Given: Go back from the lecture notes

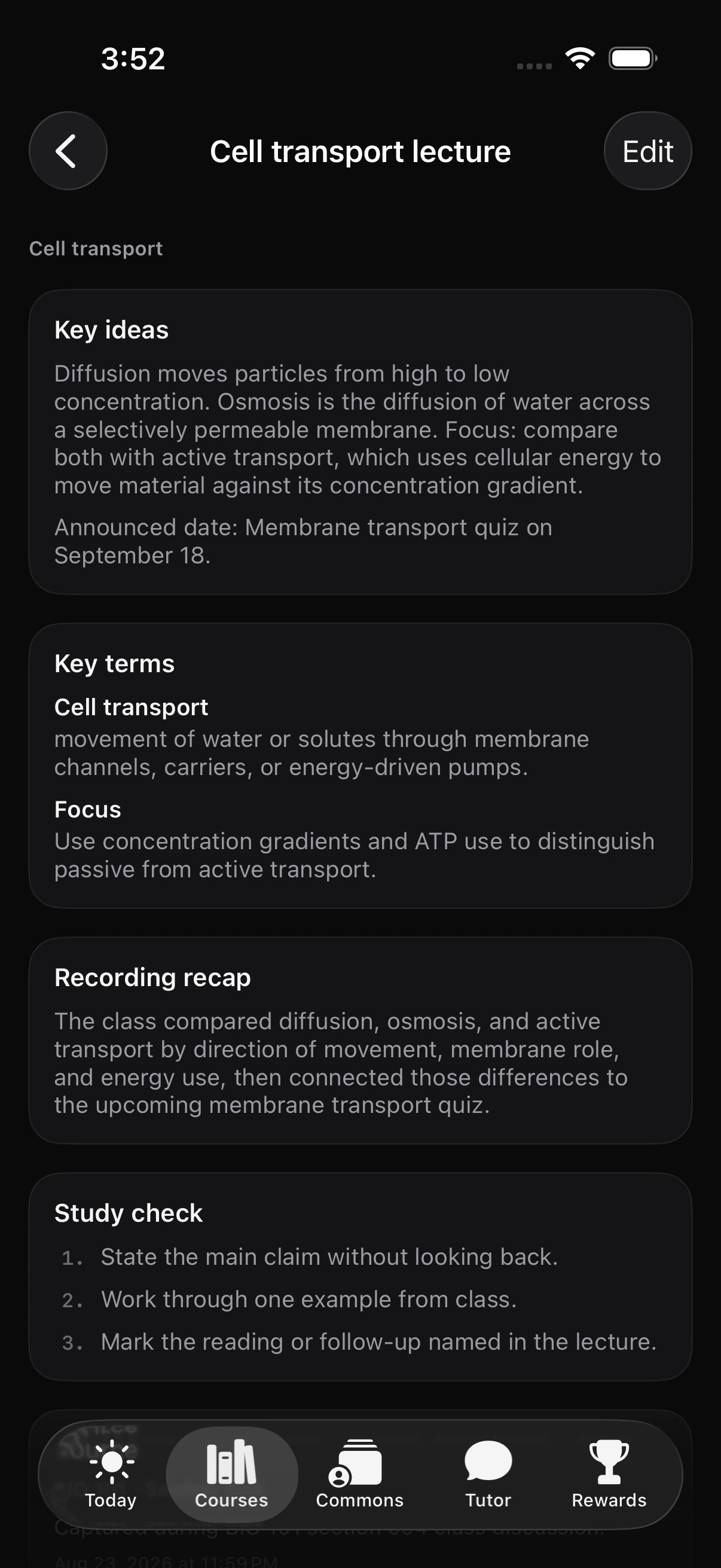Looking at the screenshot, I should [68, 151].
